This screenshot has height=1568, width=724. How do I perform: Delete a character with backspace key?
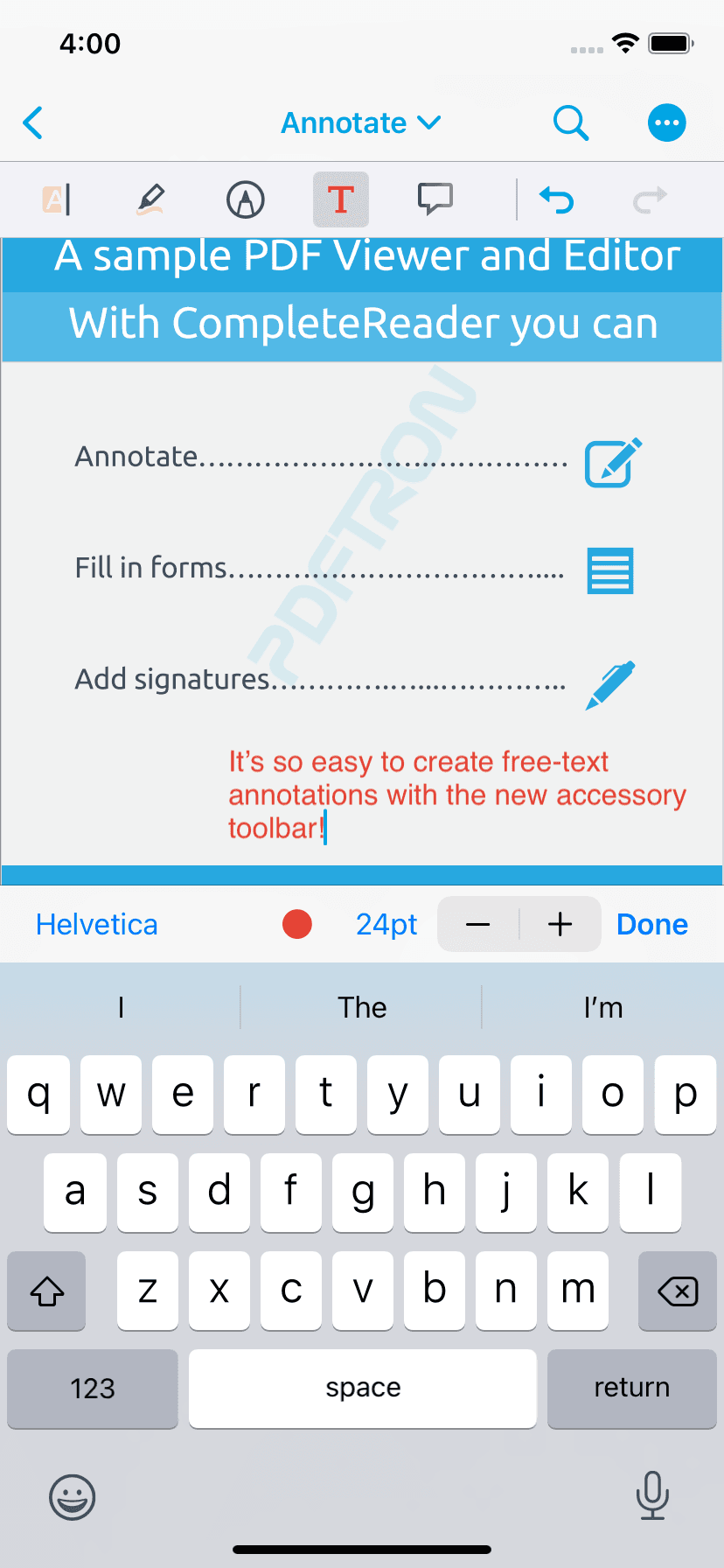[677, 1291]
